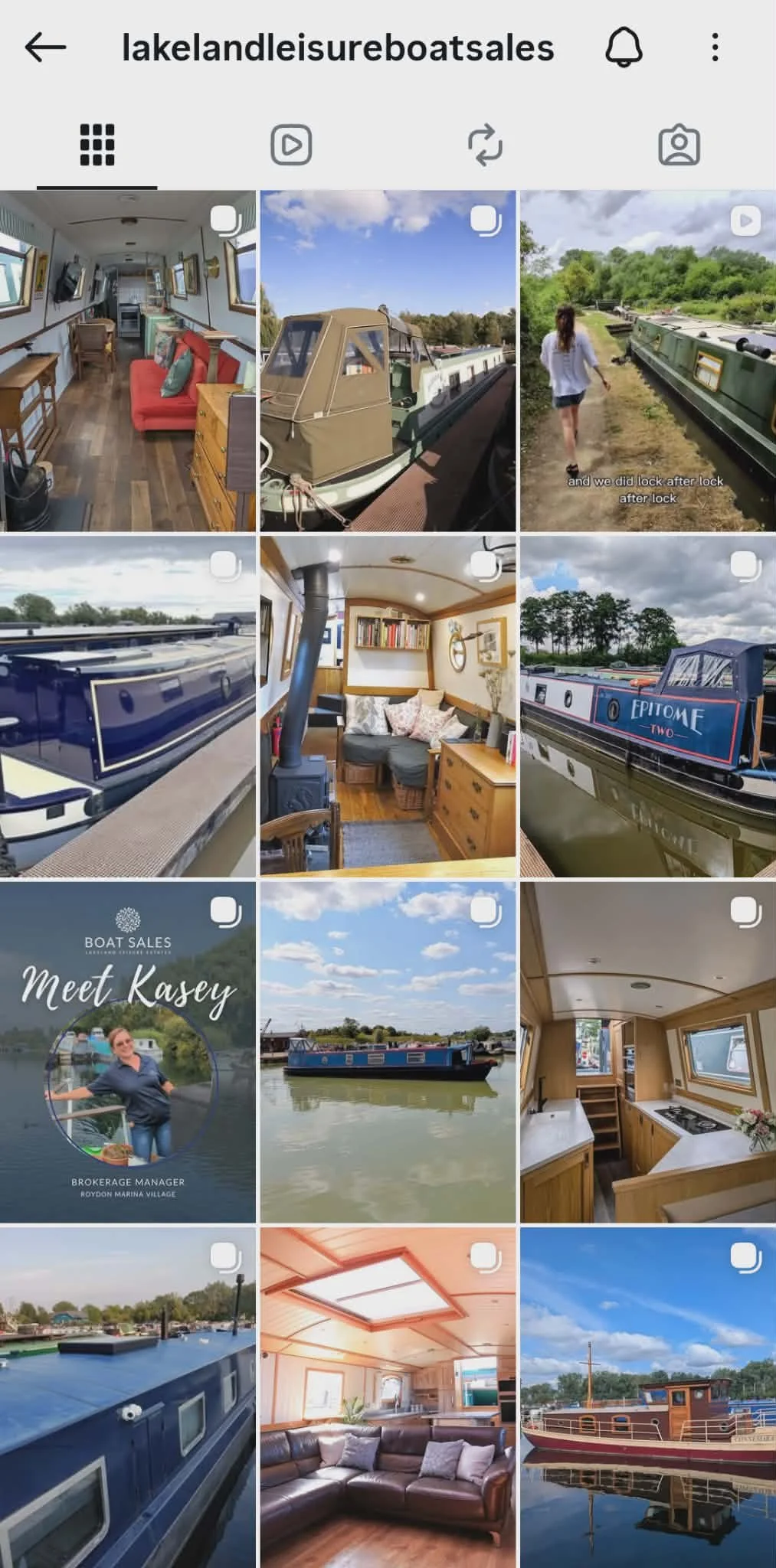
Task: Open the blue narrowboat on open water post
Action: [x=388, y=1052]
